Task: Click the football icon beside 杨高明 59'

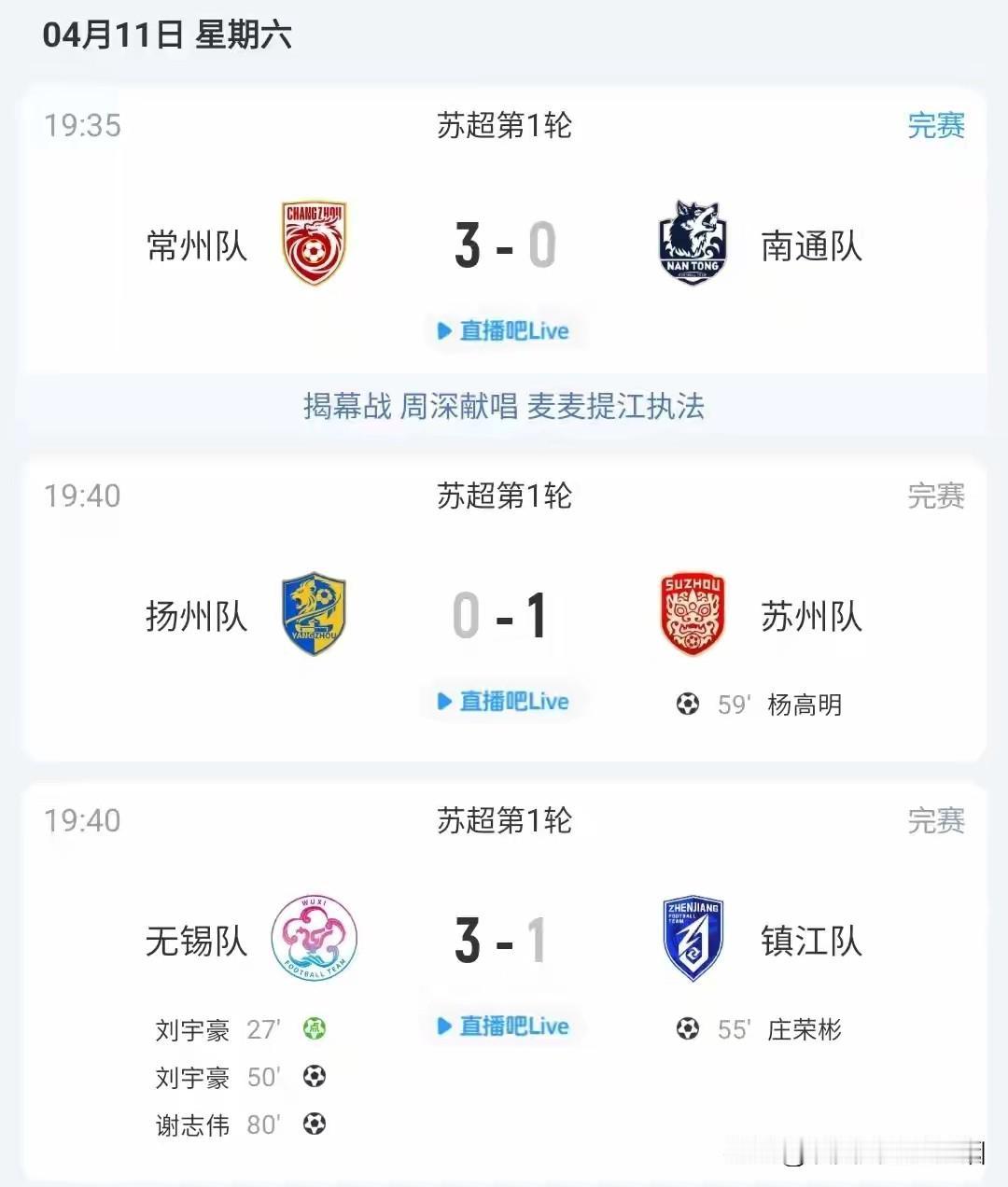Action: point(688,705)
